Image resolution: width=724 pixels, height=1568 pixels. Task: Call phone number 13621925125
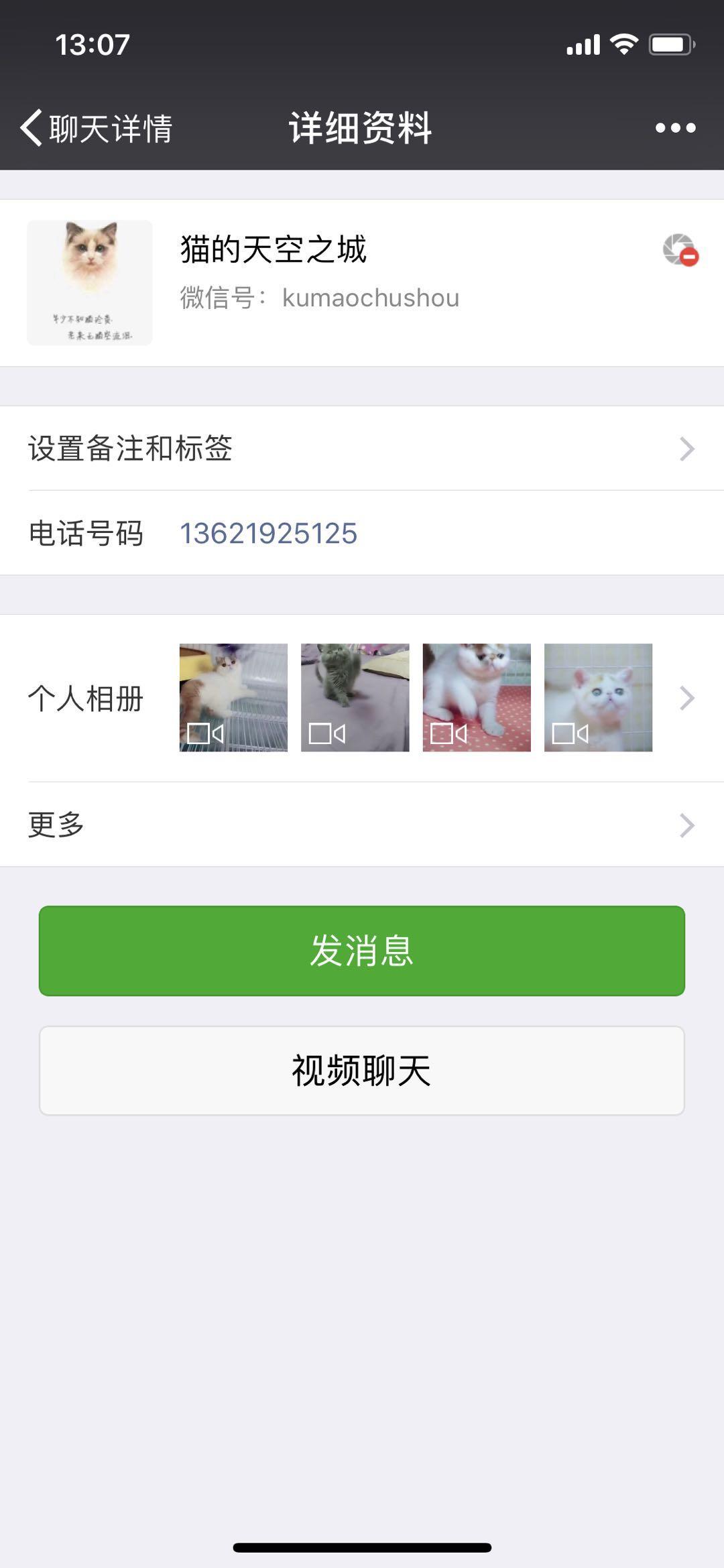[x=268, y=534]
